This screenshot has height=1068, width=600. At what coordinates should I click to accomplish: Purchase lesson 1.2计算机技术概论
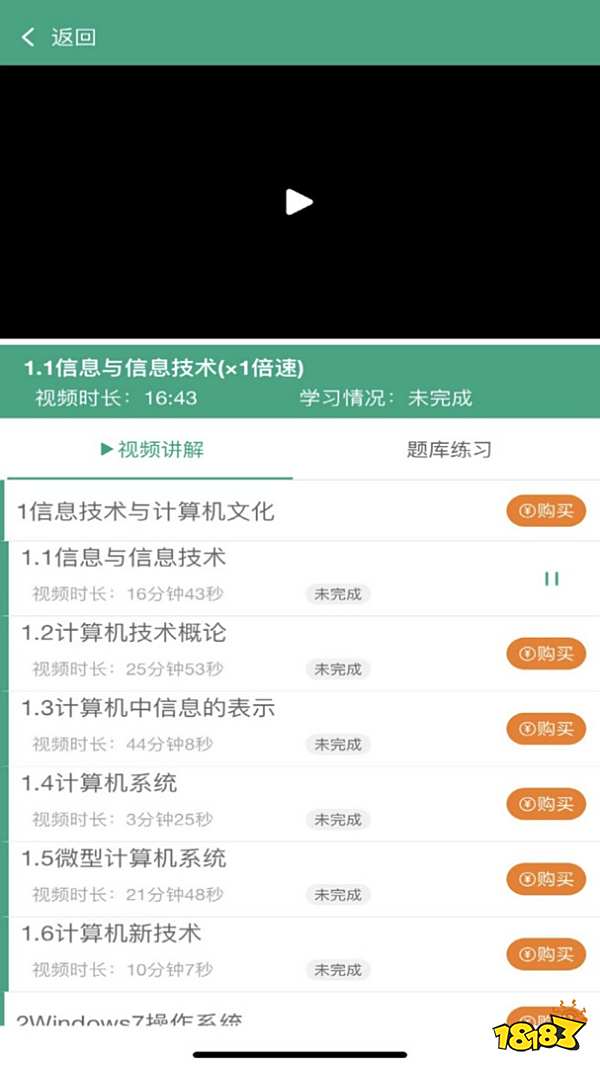coord(546,655)
